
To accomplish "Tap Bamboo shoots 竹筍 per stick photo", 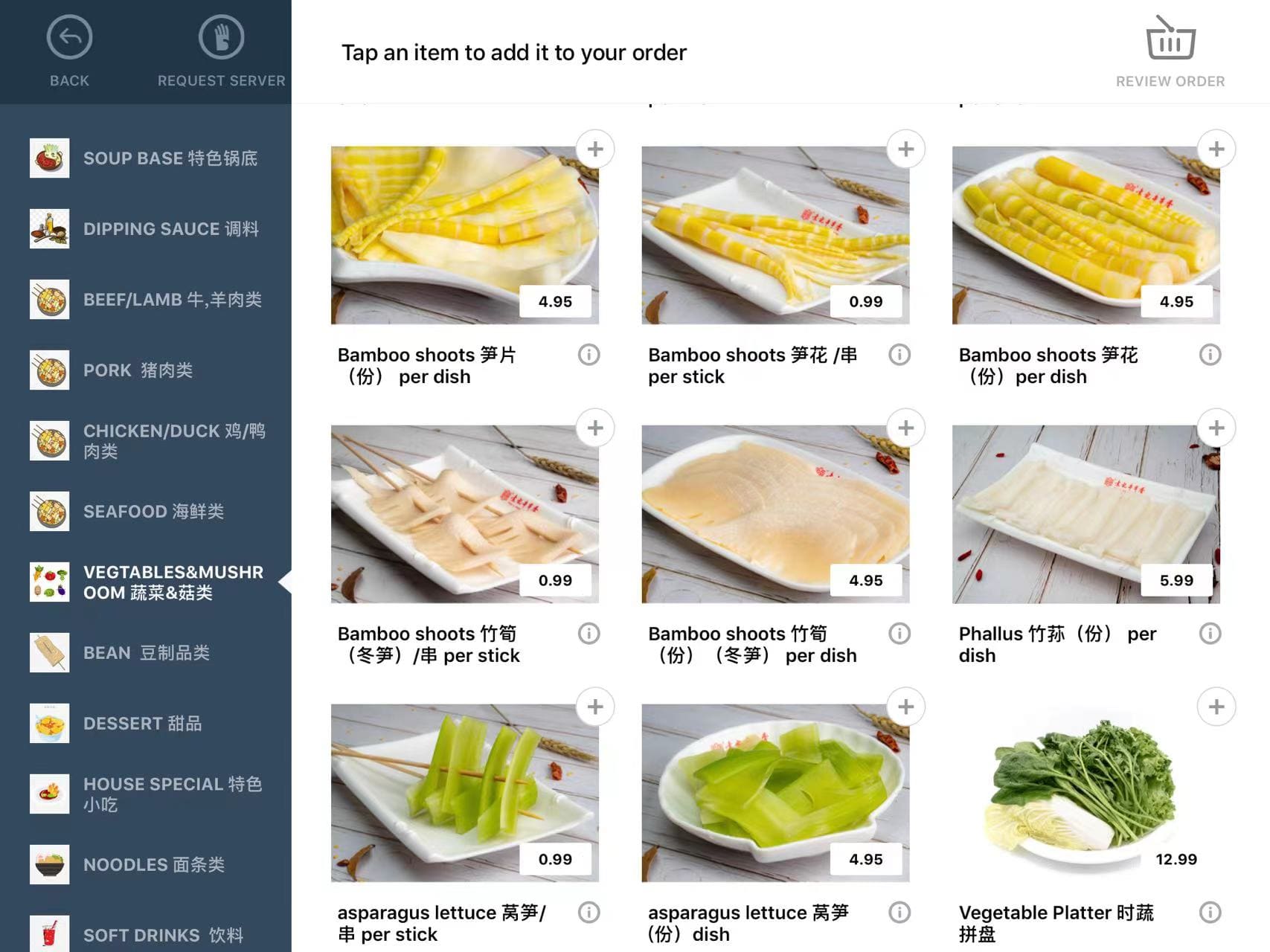I will pos(464,514).
